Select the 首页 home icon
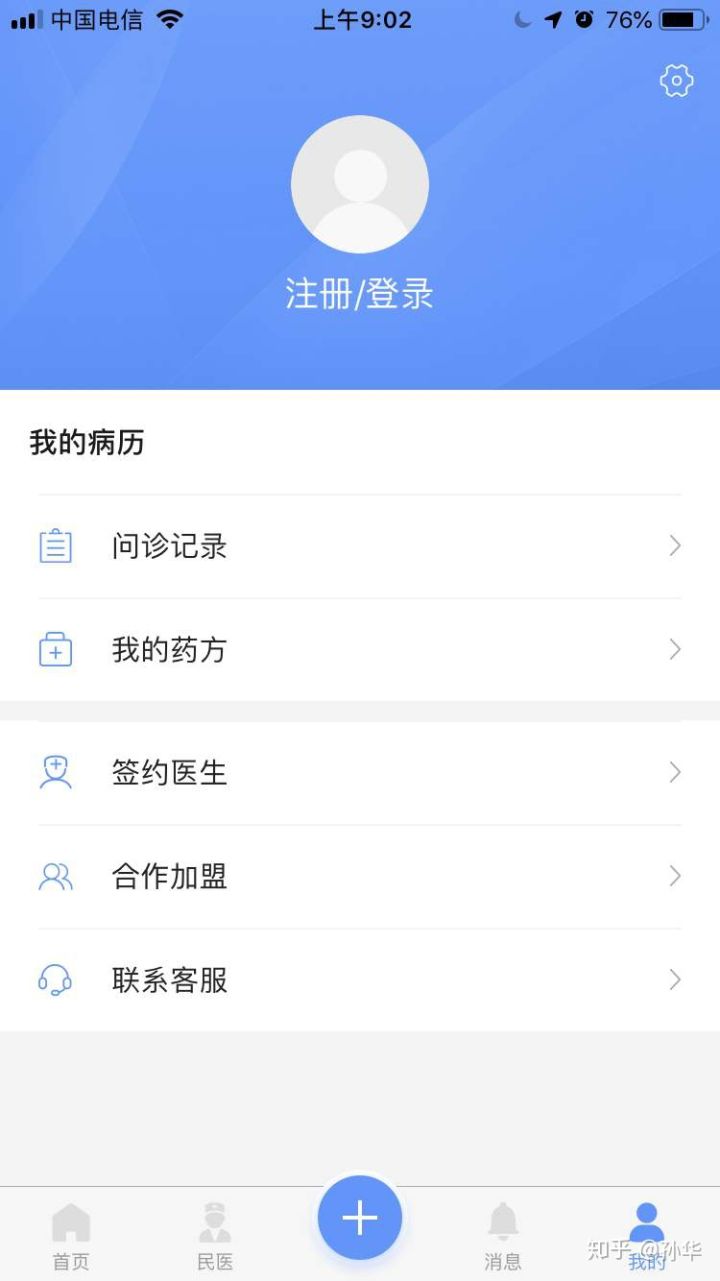The height and width of the screenshot is (1281, 720). pyautogui.click(x=71, y=1220)
